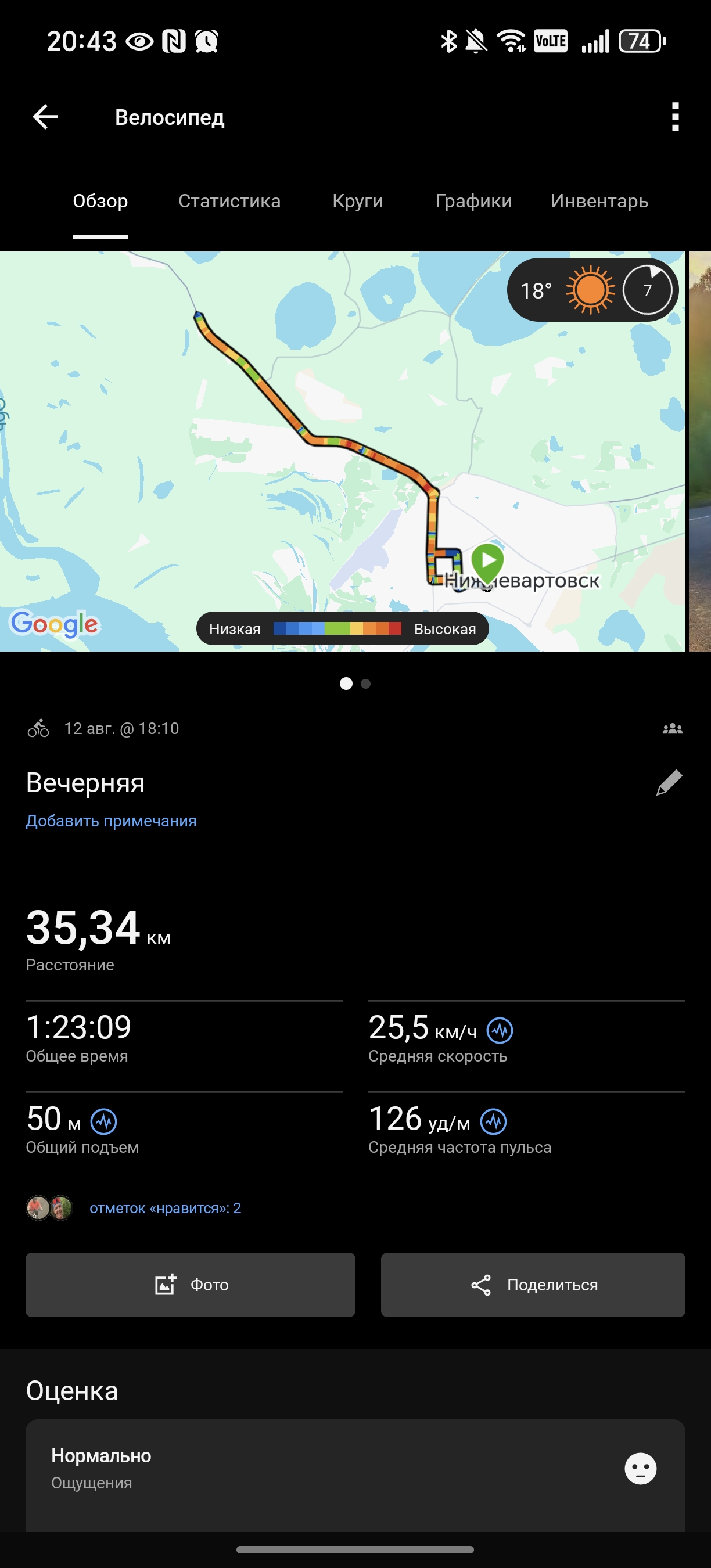Open the route map
The image size is (711, 1568).
click(342, 451)
